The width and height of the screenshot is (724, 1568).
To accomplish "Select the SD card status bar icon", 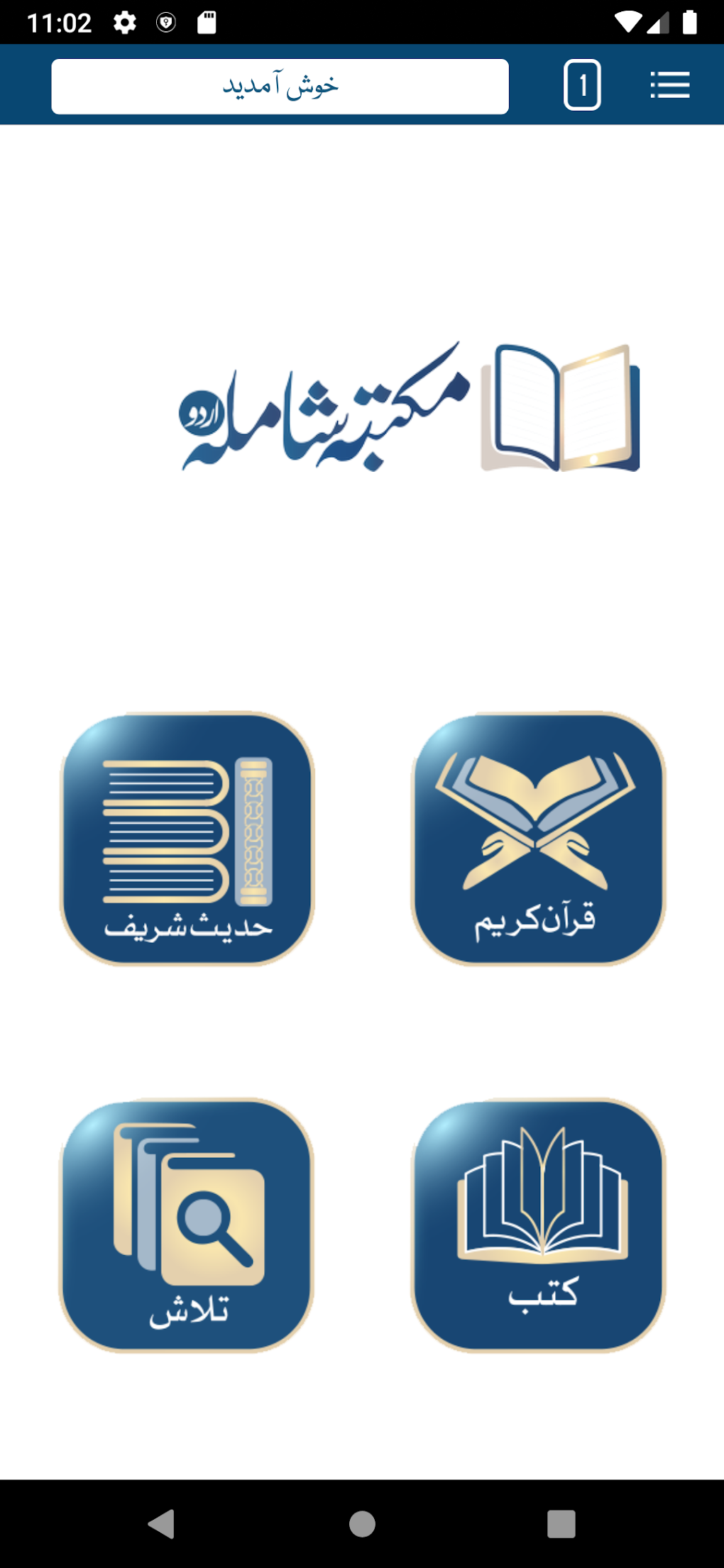I will click(207, 21).
